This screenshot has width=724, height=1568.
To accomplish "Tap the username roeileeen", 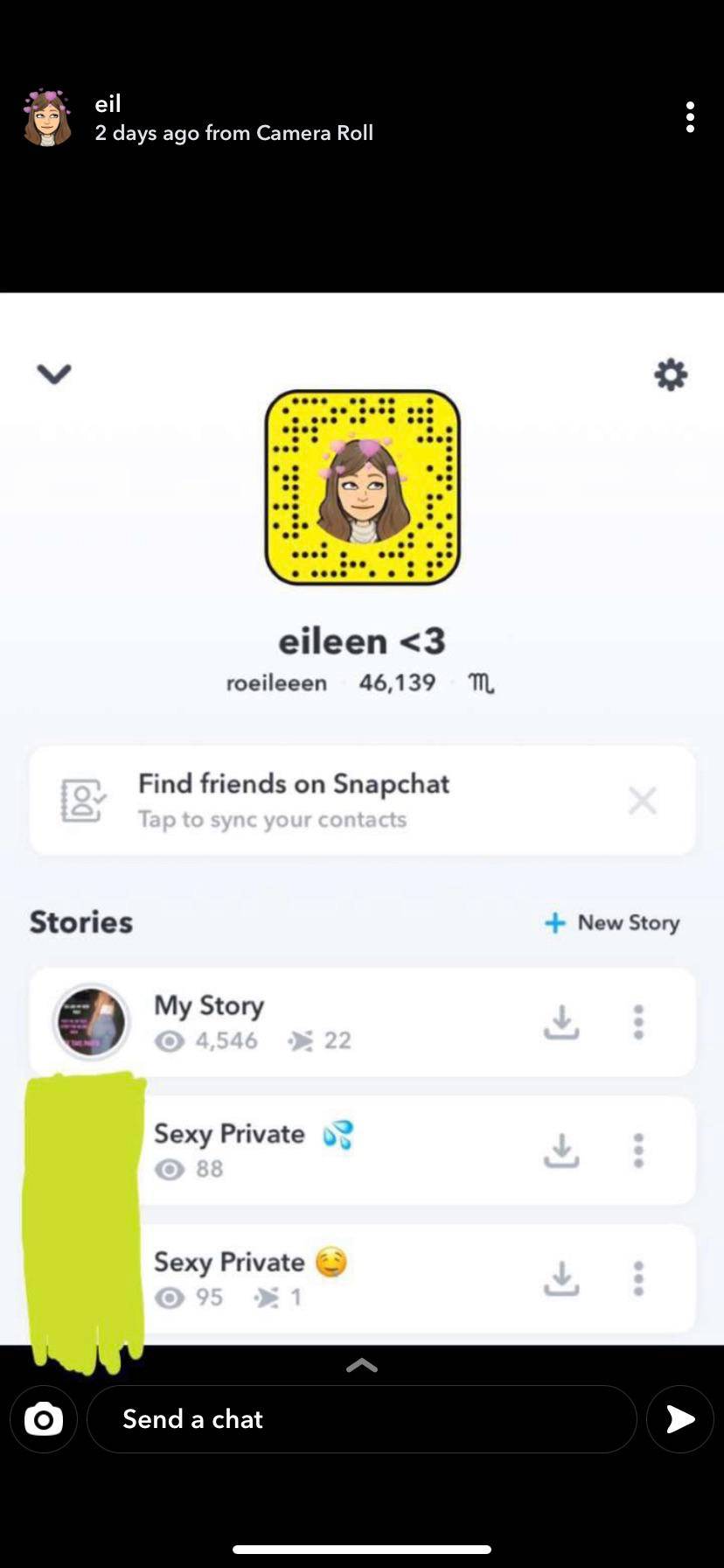I will click(275, 682).
